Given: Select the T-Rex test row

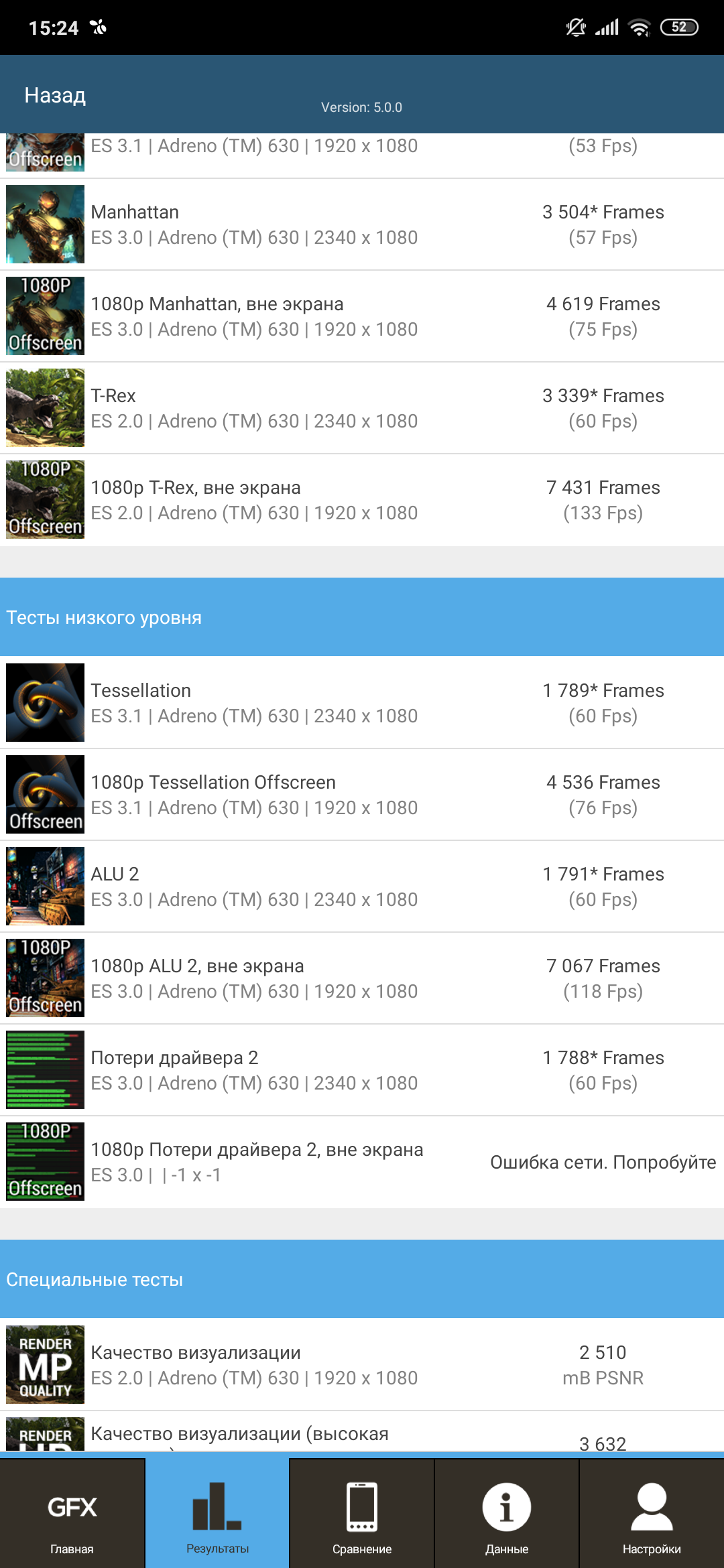Looking at the screenshot, I should (362, 408).
